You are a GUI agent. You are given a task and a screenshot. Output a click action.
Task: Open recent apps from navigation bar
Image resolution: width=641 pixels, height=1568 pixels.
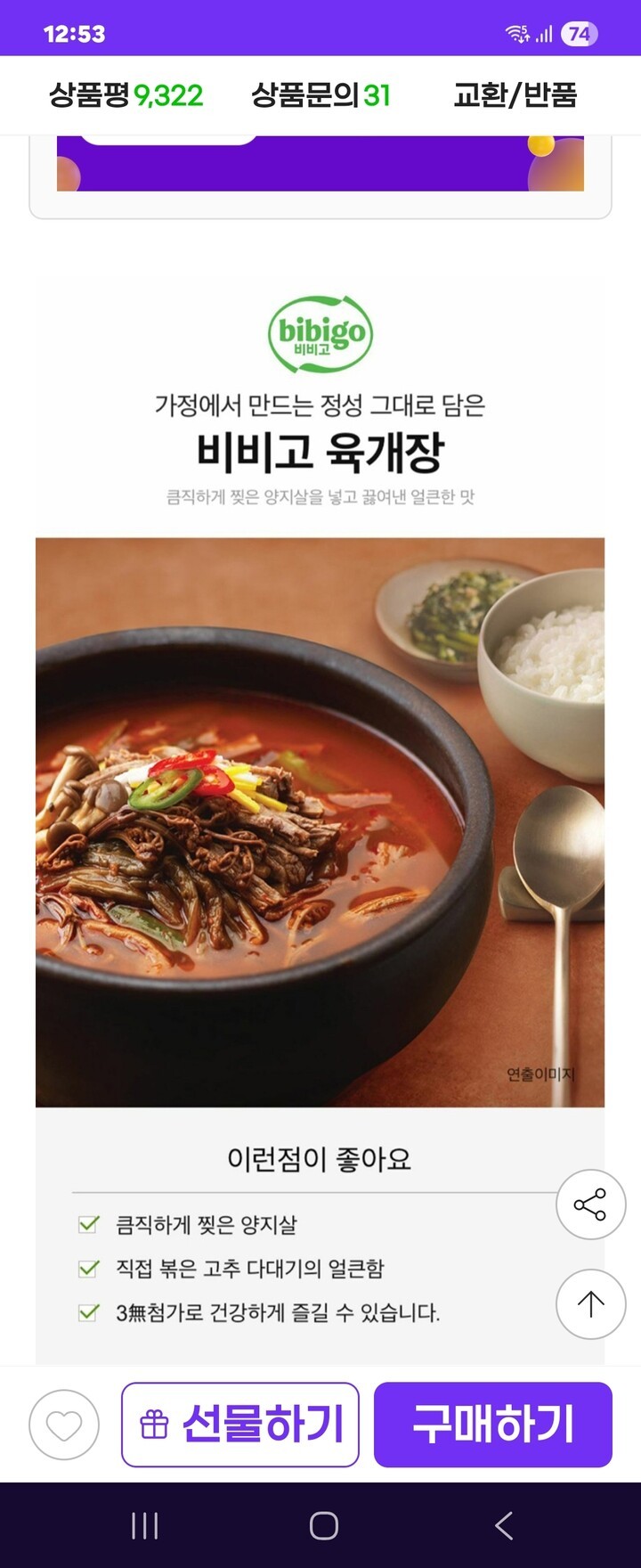[x=144, y=1525]
